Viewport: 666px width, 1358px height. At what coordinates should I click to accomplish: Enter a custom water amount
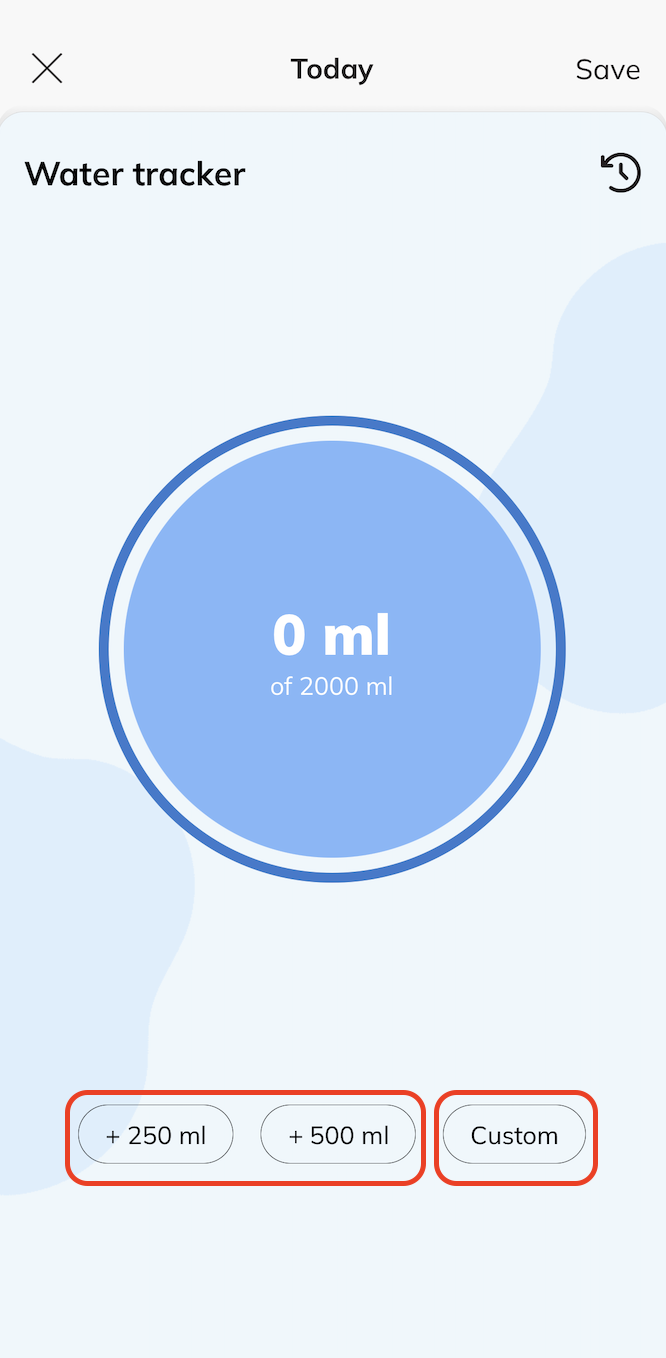pos(514,1135)
